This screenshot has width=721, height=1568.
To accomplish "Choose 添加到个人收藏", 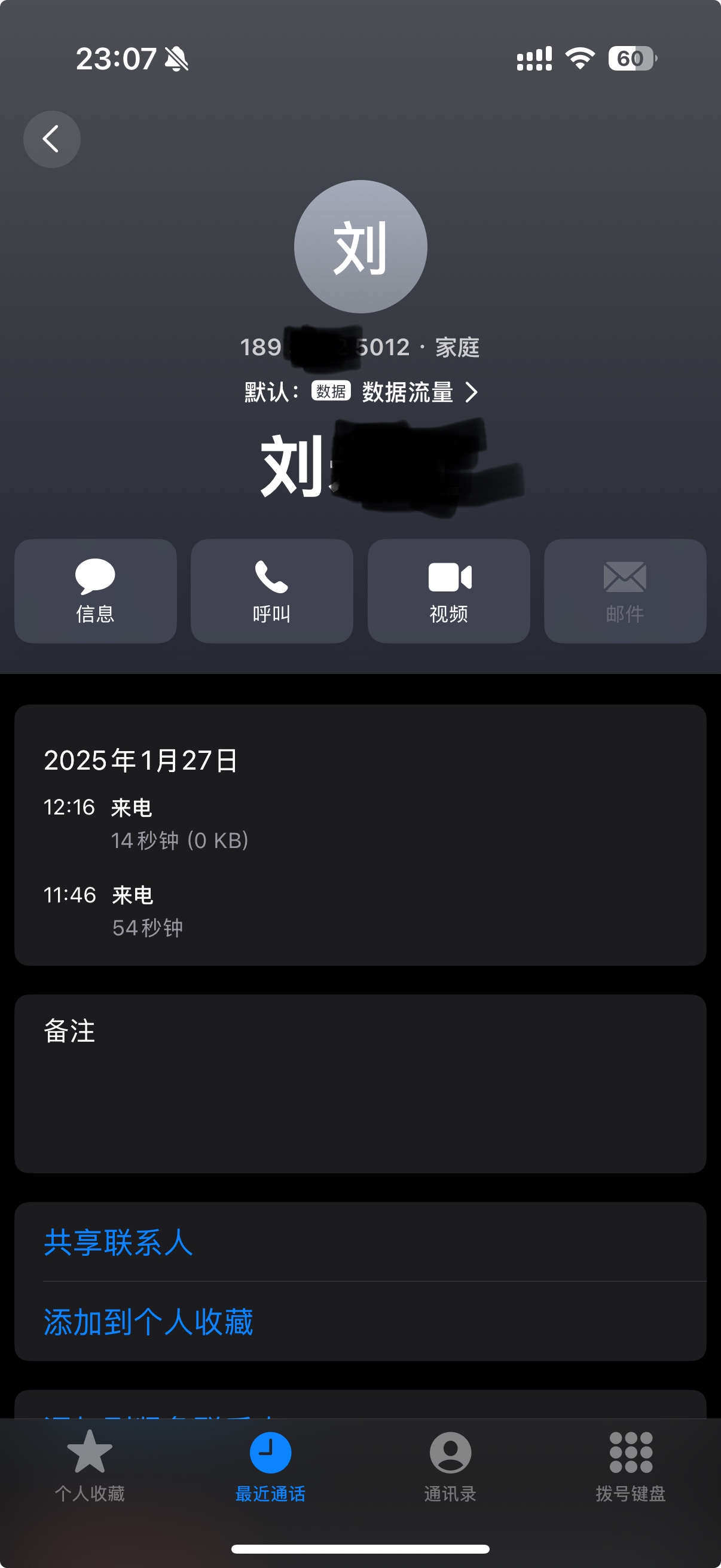I will pos(148,1322).
